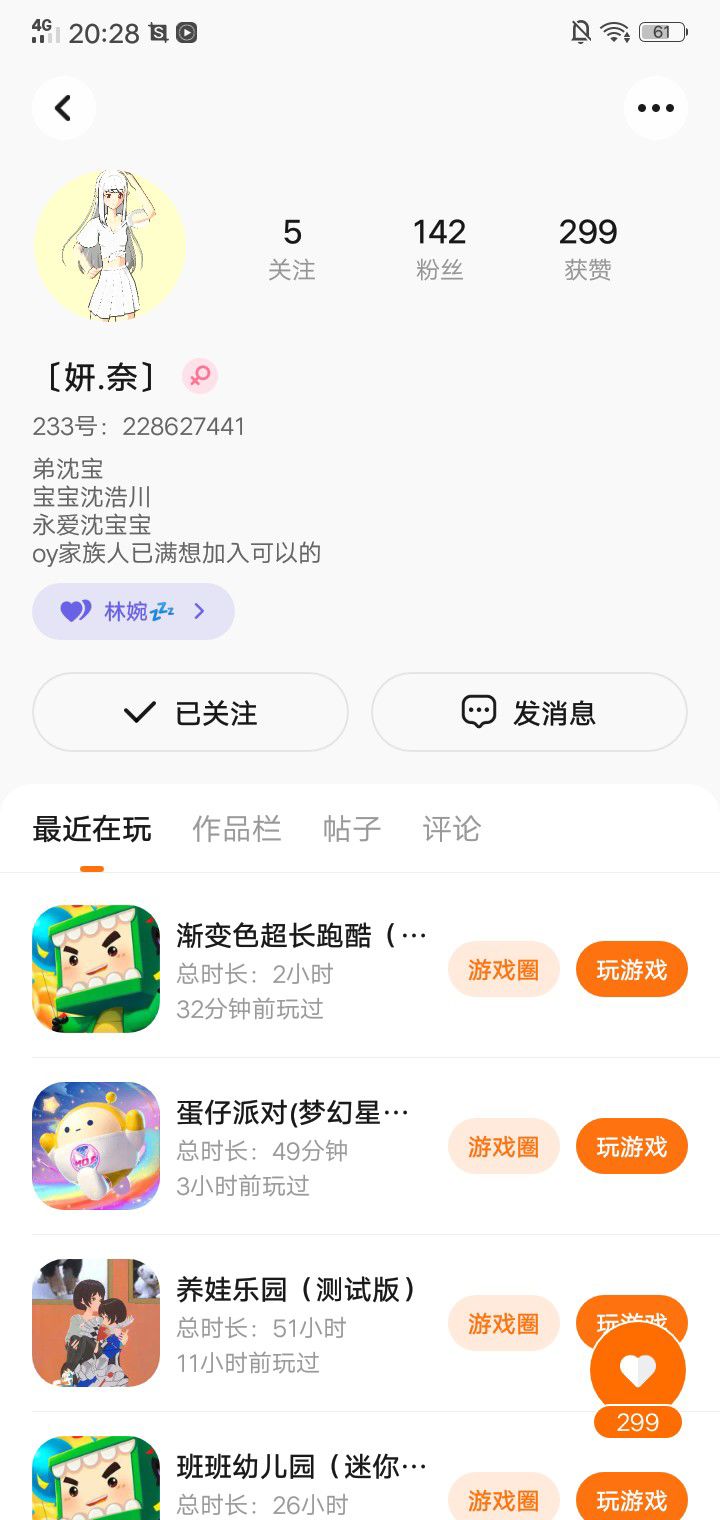Send a message with 发消息
Image resolution: width=720 pixels, height=1520 pixels.
pyautogui.click(x=529, y=712)
